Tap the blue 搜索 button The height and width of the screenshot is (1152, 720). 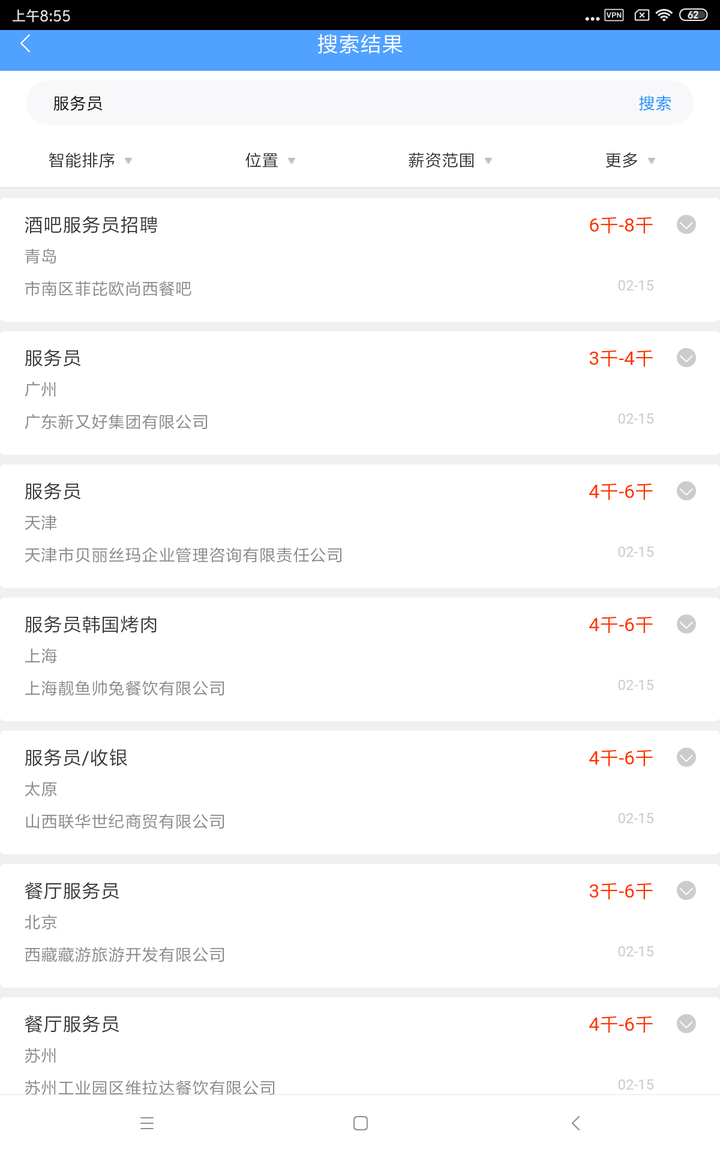pyautogui.click(x=655, y=104)
